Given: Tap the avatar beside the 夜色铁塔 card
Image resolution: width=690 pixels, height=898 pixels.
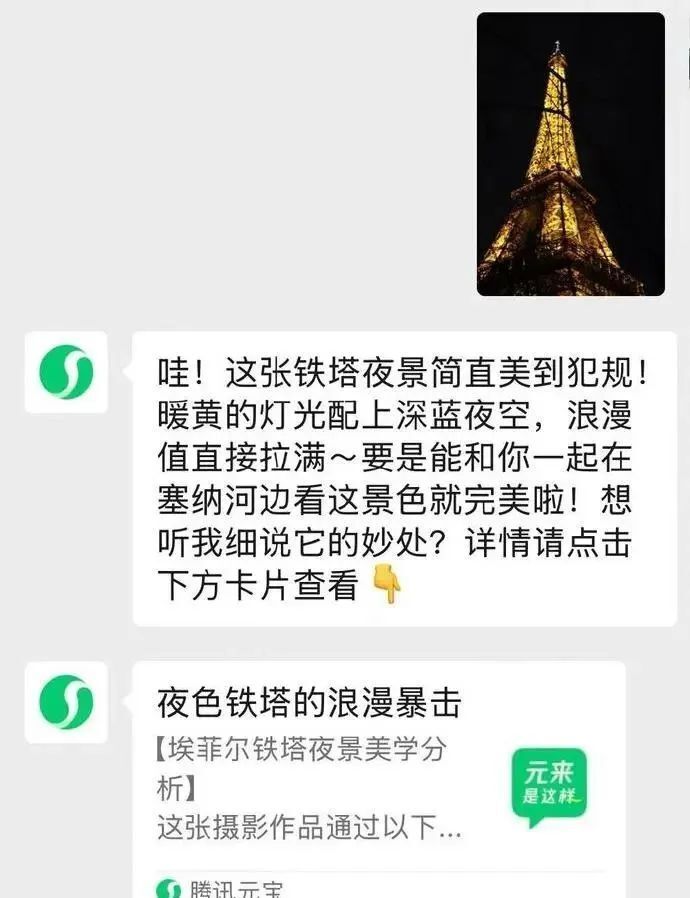Looking at the screenshot, I should [66, 702].
